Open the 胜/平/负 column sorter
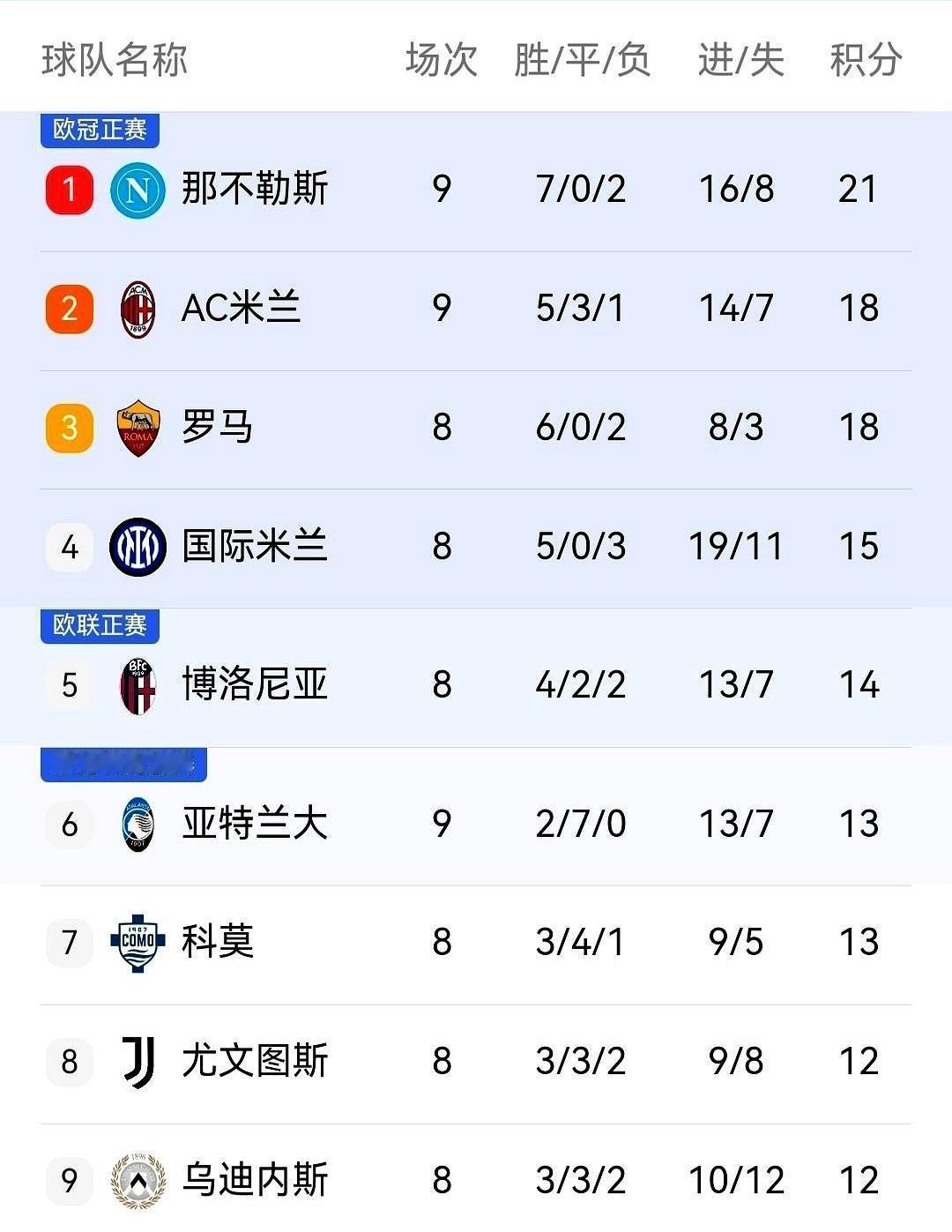Image resolution: width=952 pixels, height=1232 pixels. coord(579,60)
